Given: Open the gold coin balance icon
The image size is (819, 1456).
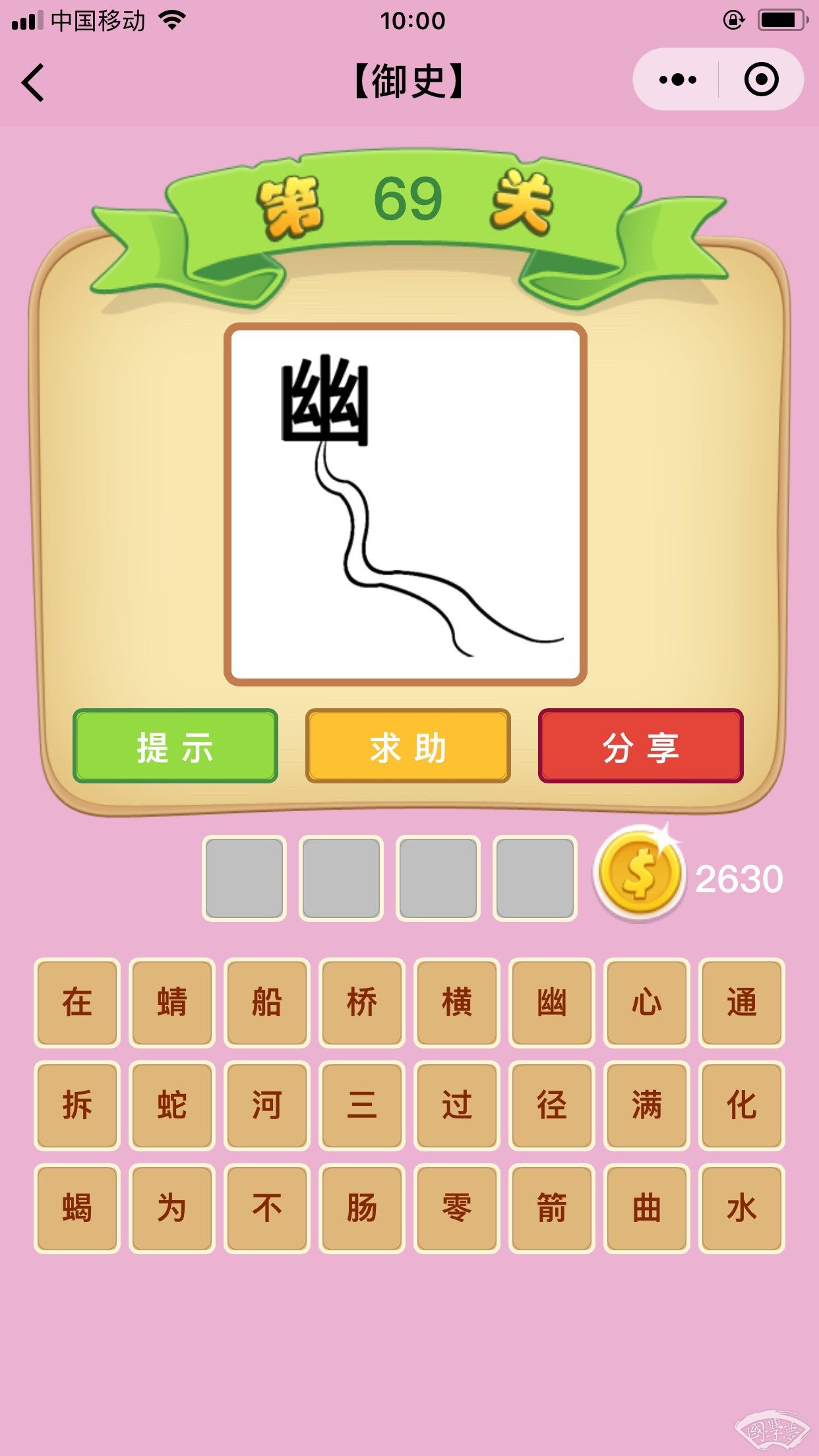Looking at the screenshot, I should tap(639, 874).
